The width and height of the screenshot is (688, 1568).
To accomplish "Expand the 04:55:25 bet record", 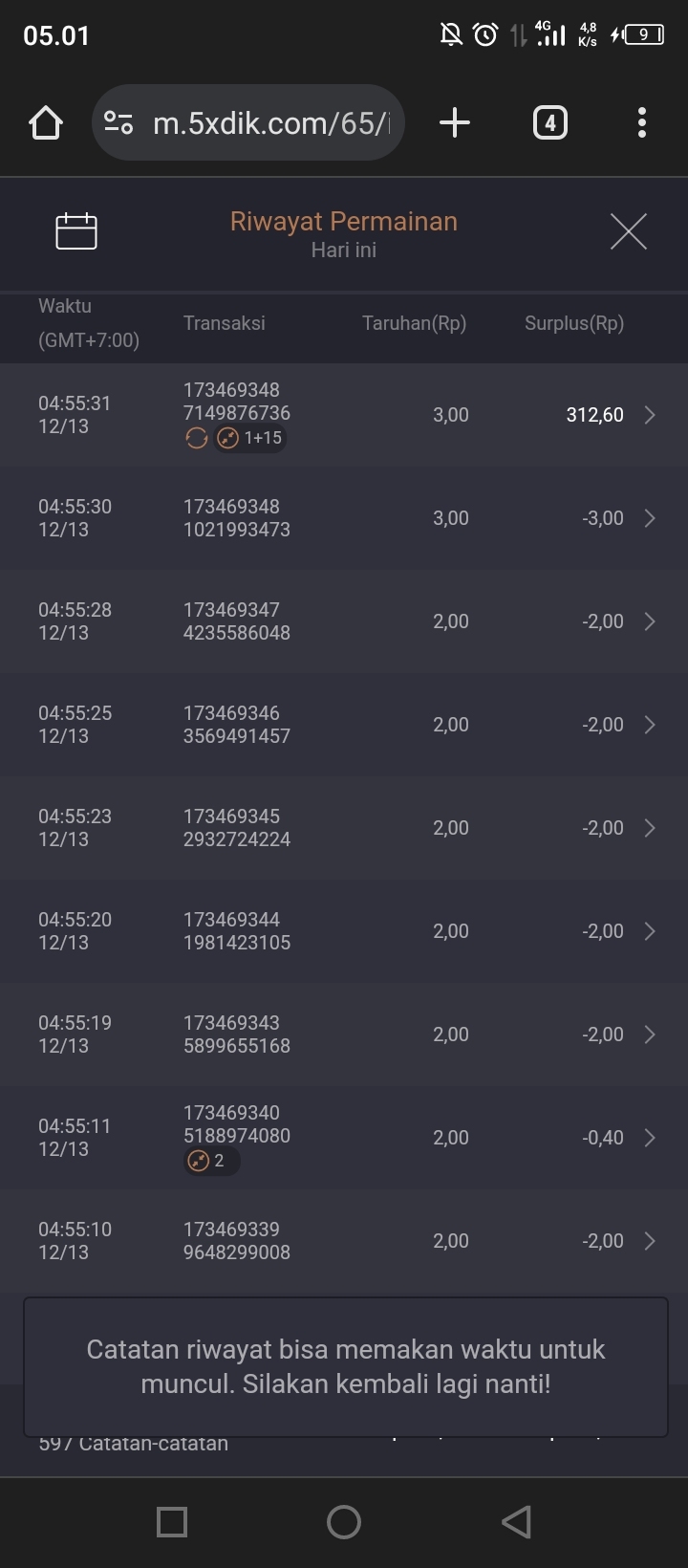I will pyautogui.click(x=344, y=725).
